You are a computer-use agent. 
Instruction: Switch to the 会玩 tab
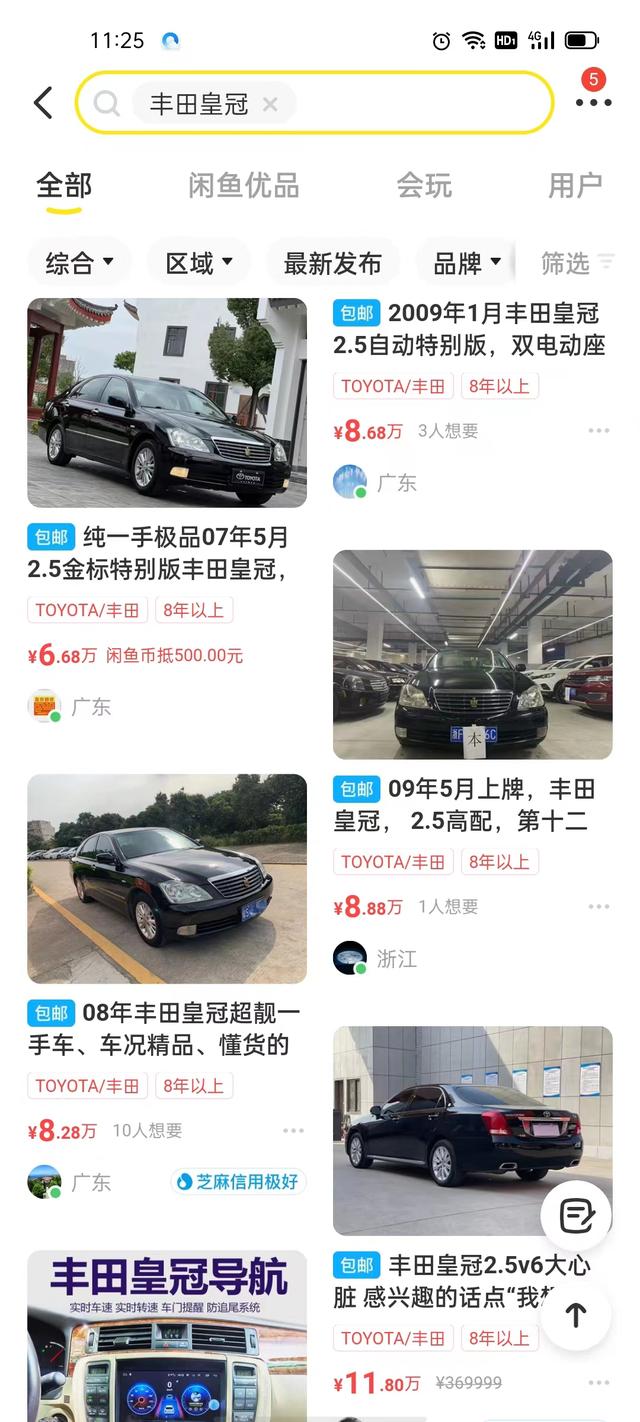click(x=424, y=186)
